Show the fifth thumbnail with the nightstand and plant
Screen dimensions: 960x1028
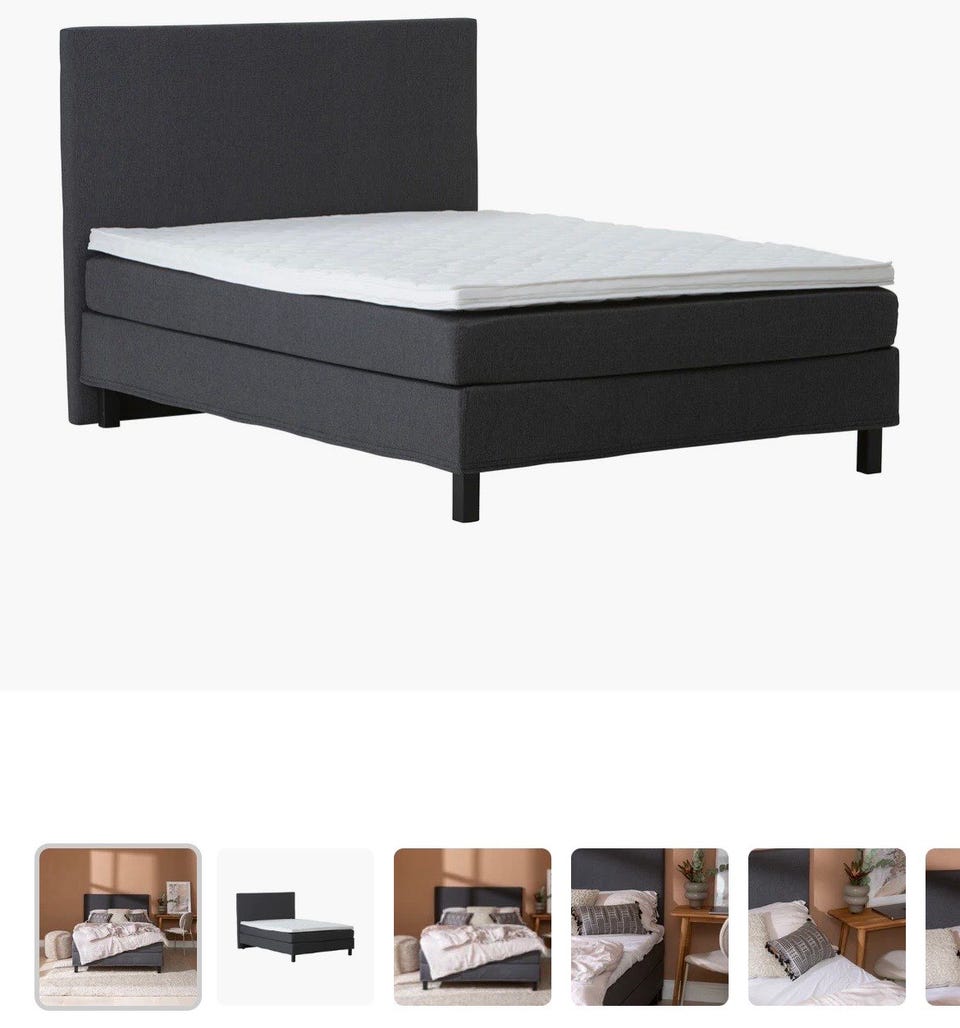click(826, 927)
